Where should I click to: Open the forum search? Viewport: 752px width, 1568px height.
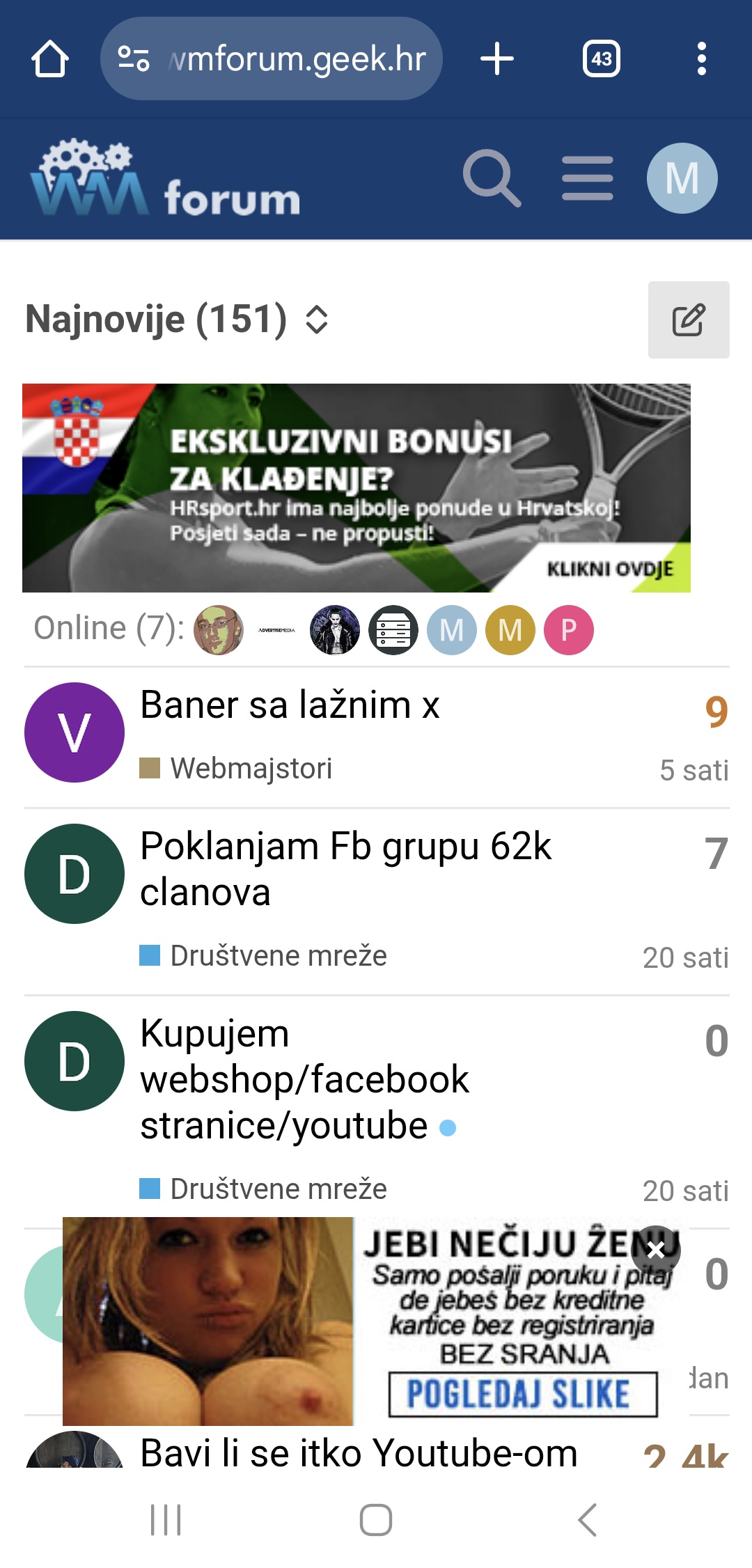pos(492,178)
